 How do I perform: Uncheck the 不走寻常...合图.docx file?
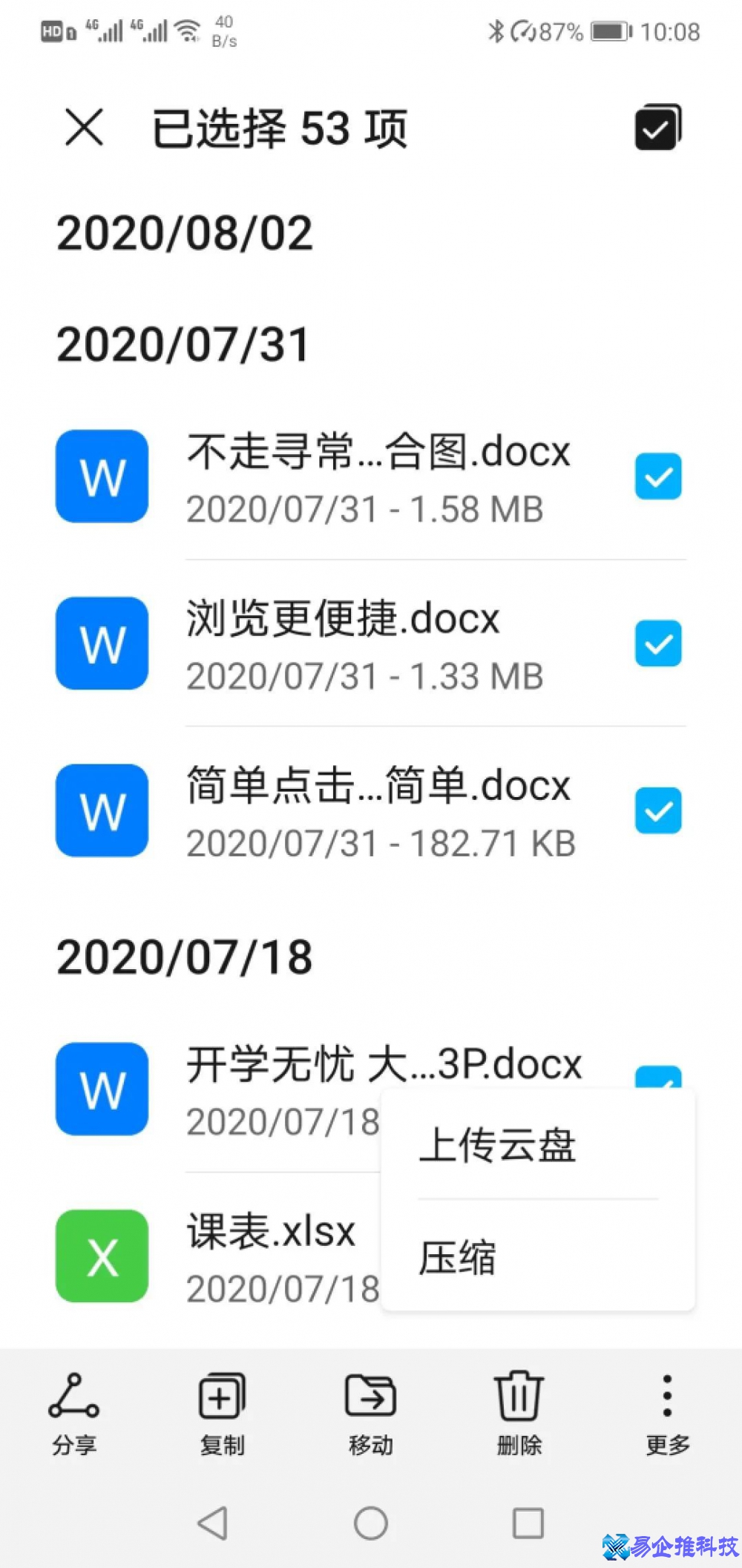657,477
